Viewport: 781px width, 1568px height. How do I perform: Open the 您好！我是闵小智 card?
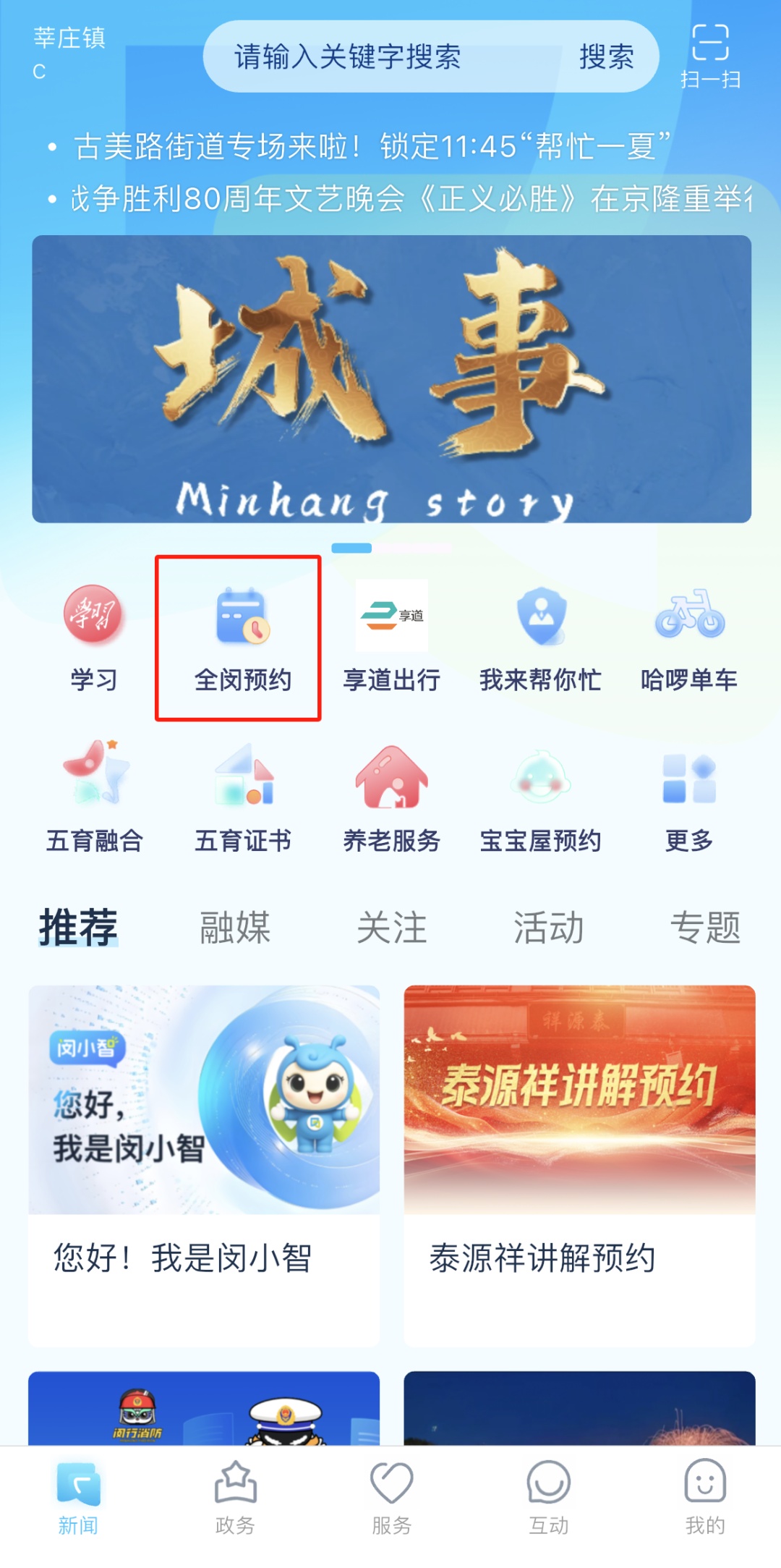pos(204,1165)
